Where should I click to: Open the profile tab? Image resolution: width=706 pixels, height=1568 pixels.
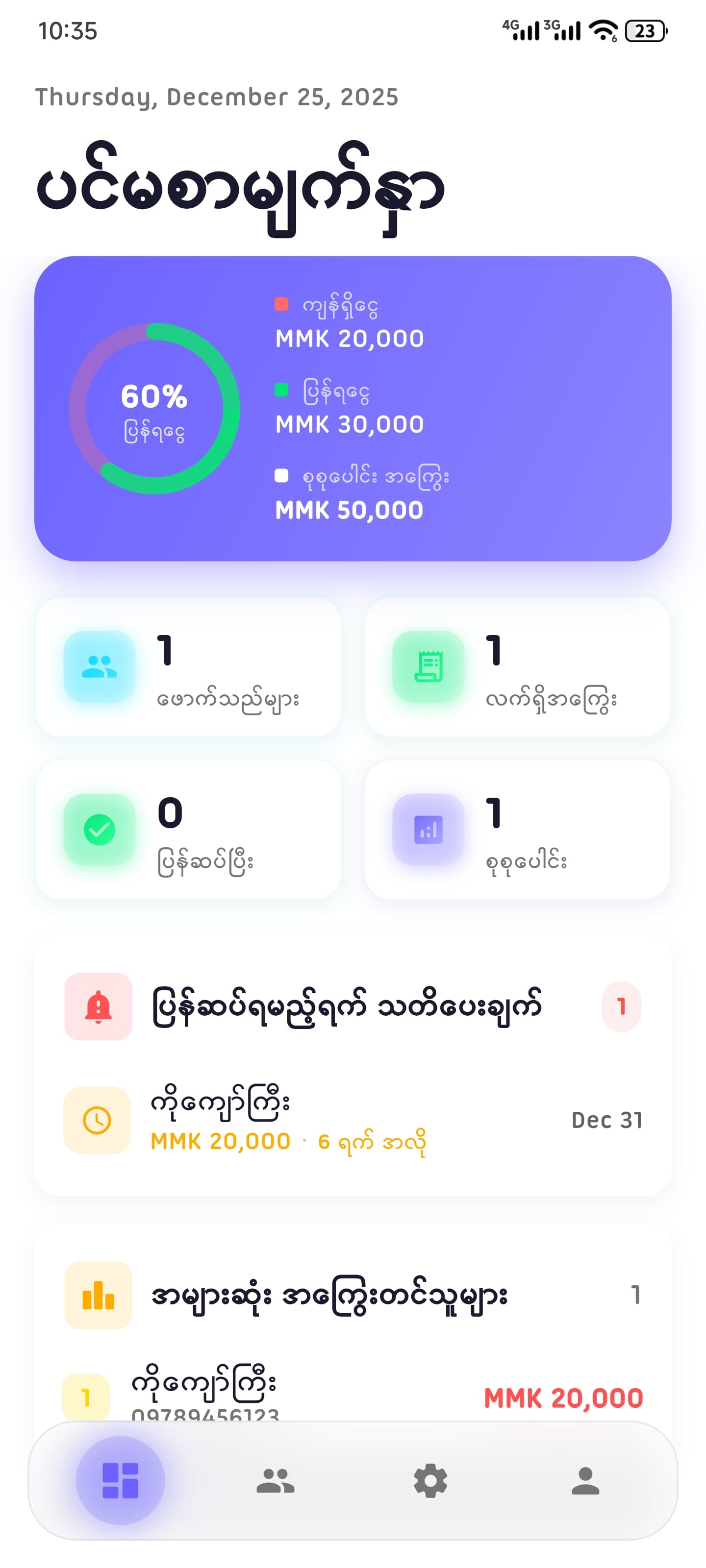pyautogui.click(x=585, y=1480)
